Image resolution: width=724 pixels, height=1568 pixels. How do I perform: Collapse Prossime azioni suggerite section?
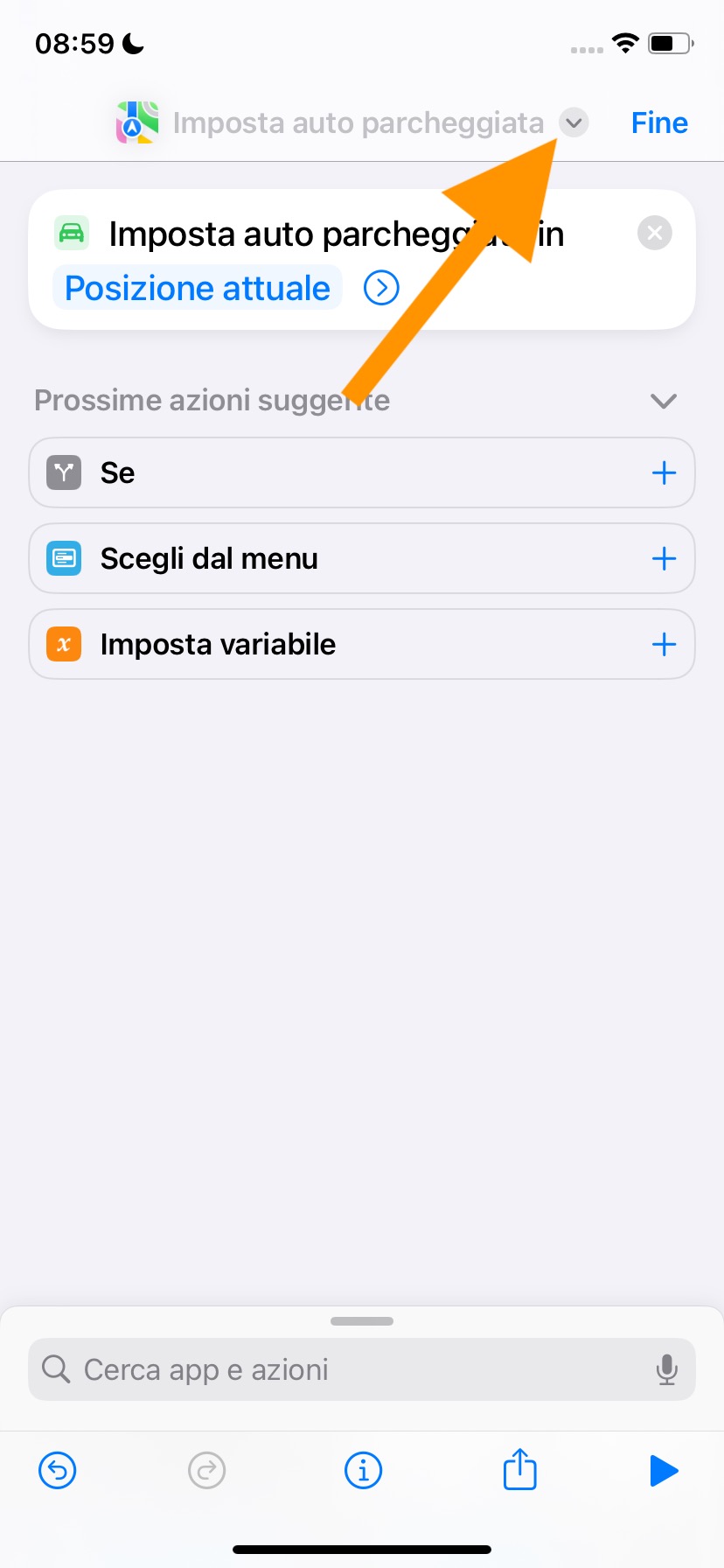pyautogui.click(x=664, y=401)
